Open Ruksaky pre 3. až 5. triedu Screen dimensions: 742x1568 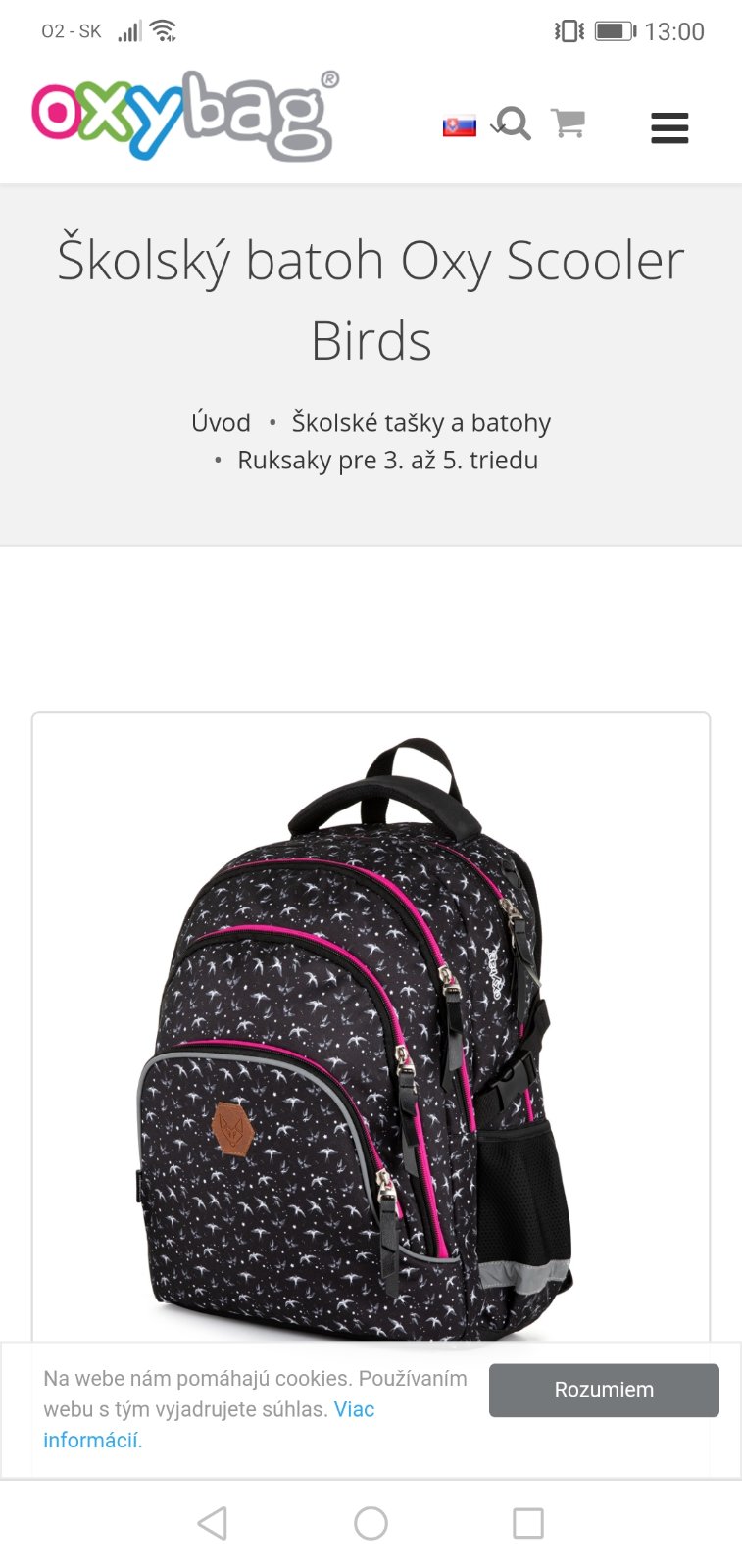[x=387, y=460]
